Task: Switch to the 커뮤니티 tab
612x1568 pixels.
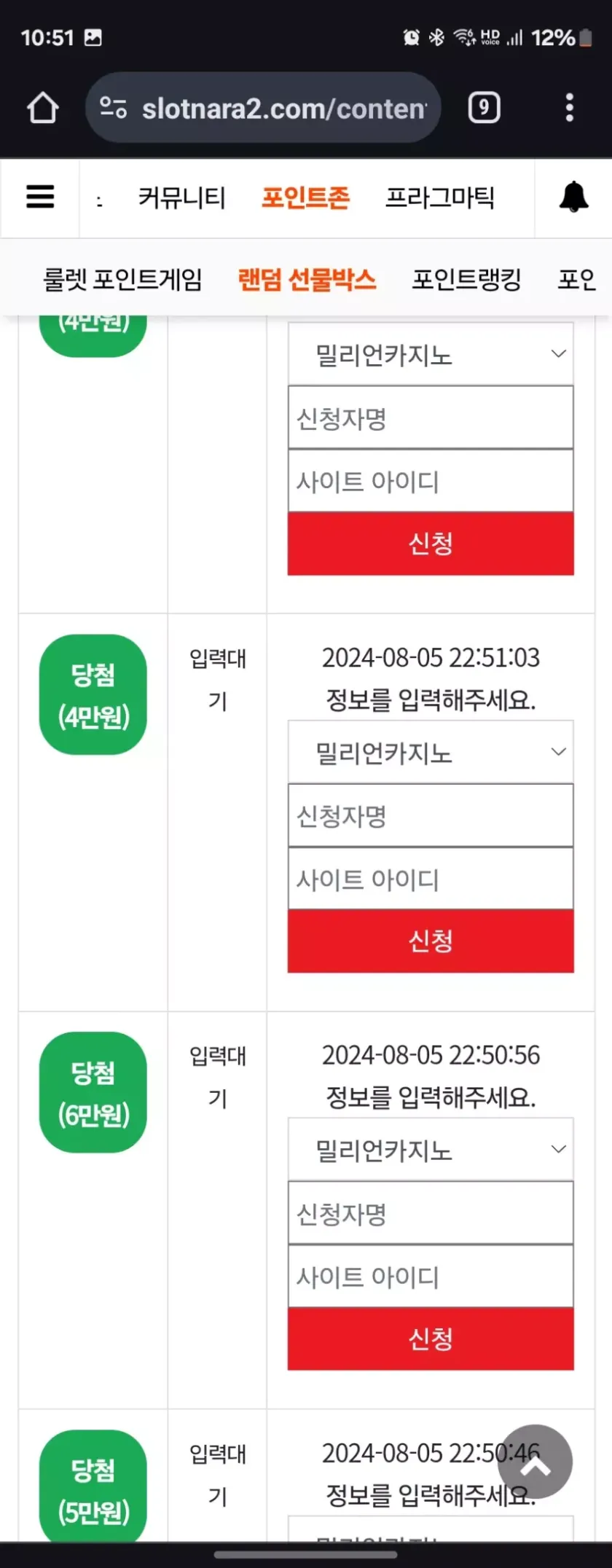Action: (182, 197)
